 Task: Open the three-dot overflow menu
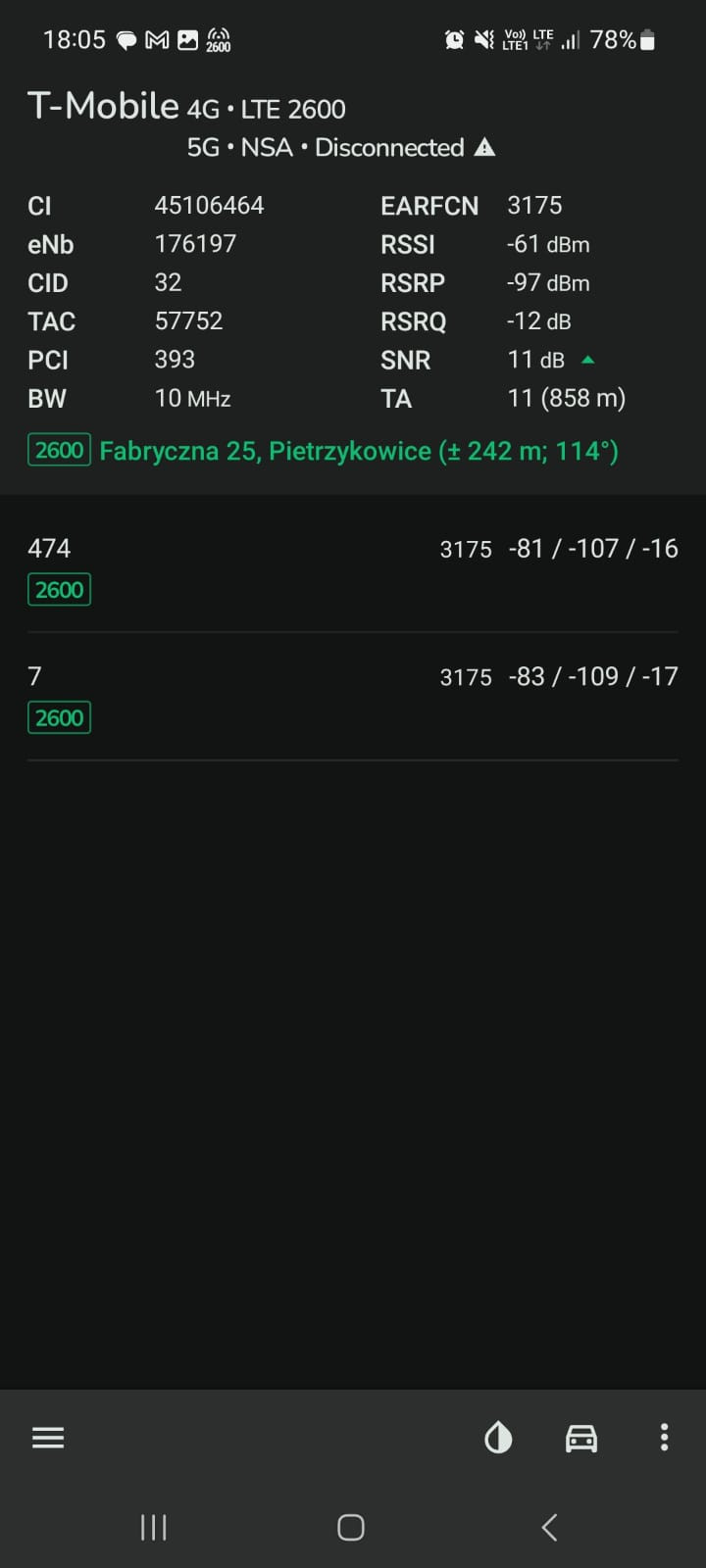[664, 1437]
